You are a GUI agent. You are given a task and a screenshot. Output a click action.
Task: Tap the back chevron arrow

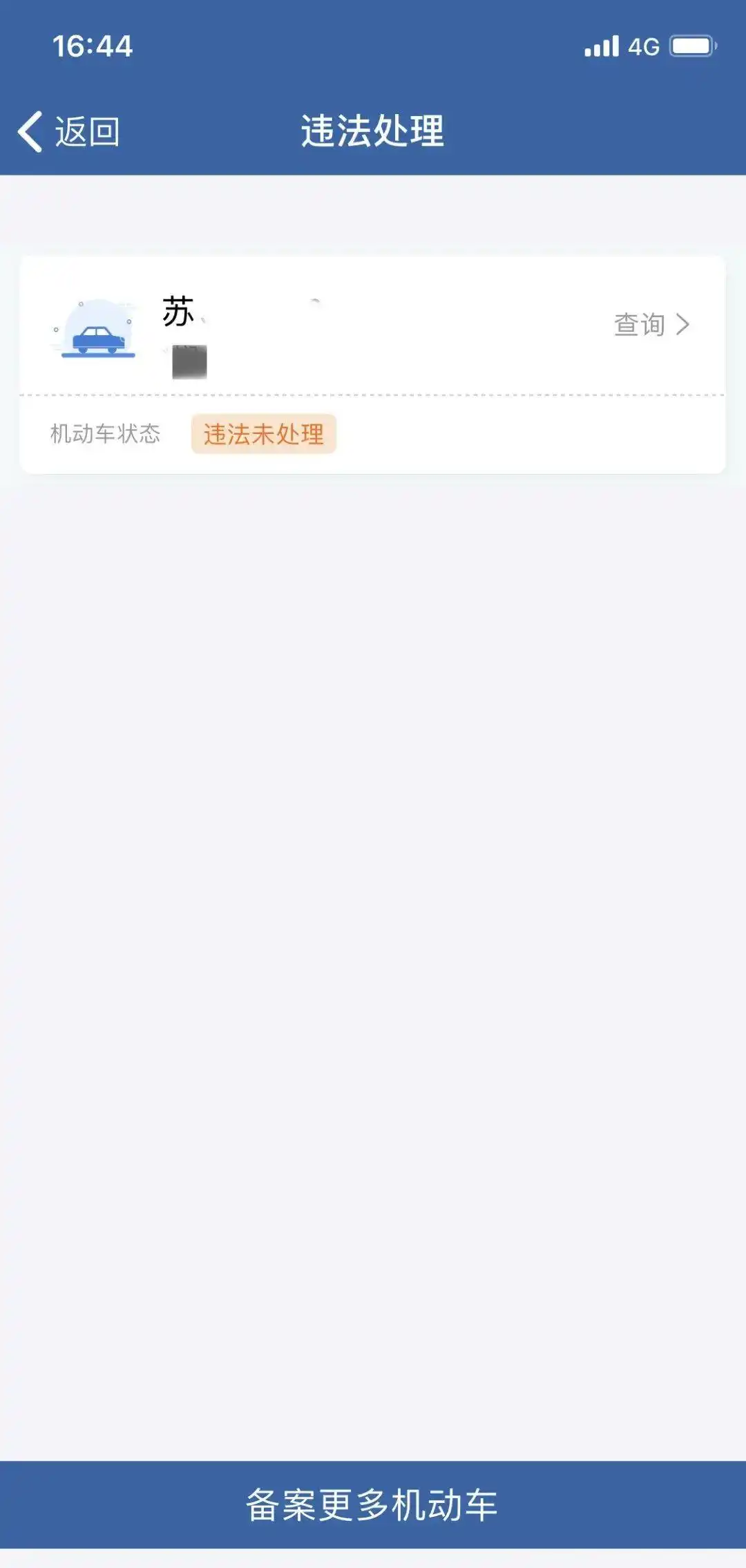30,131
